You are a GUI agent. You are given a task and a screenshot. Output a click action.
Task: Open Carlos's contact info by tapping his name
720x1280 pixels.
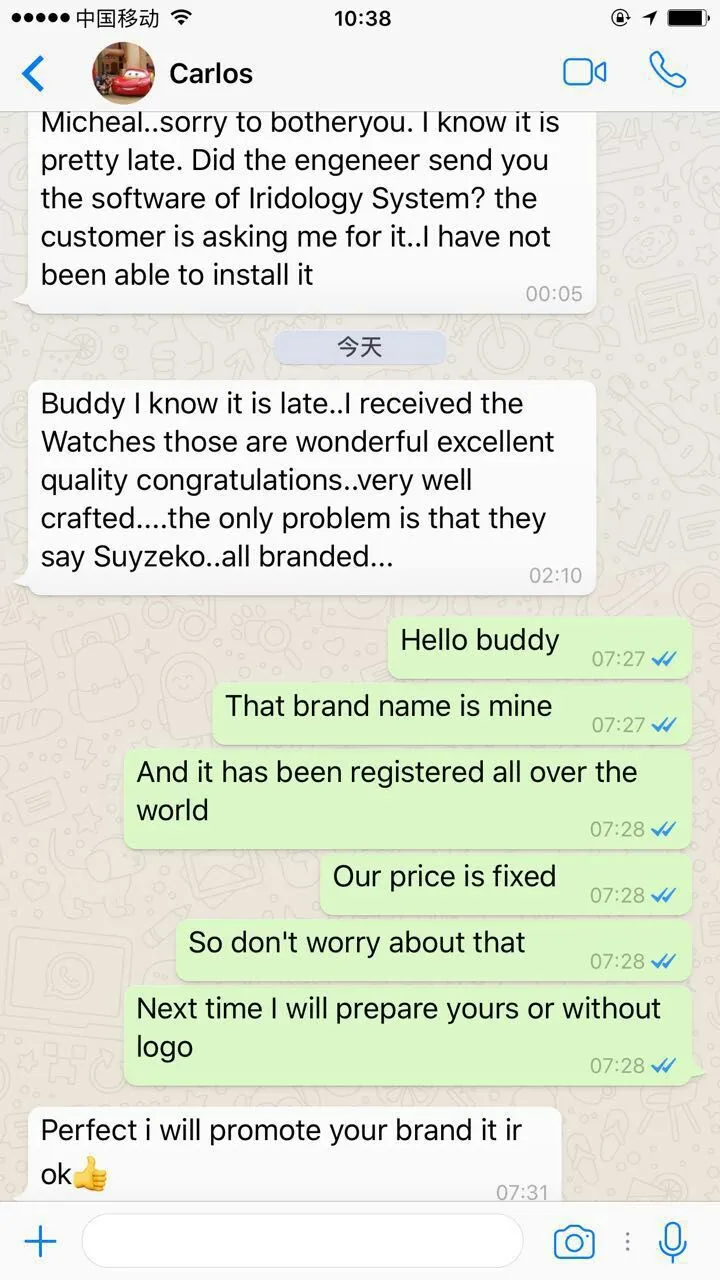pos(213,73)
